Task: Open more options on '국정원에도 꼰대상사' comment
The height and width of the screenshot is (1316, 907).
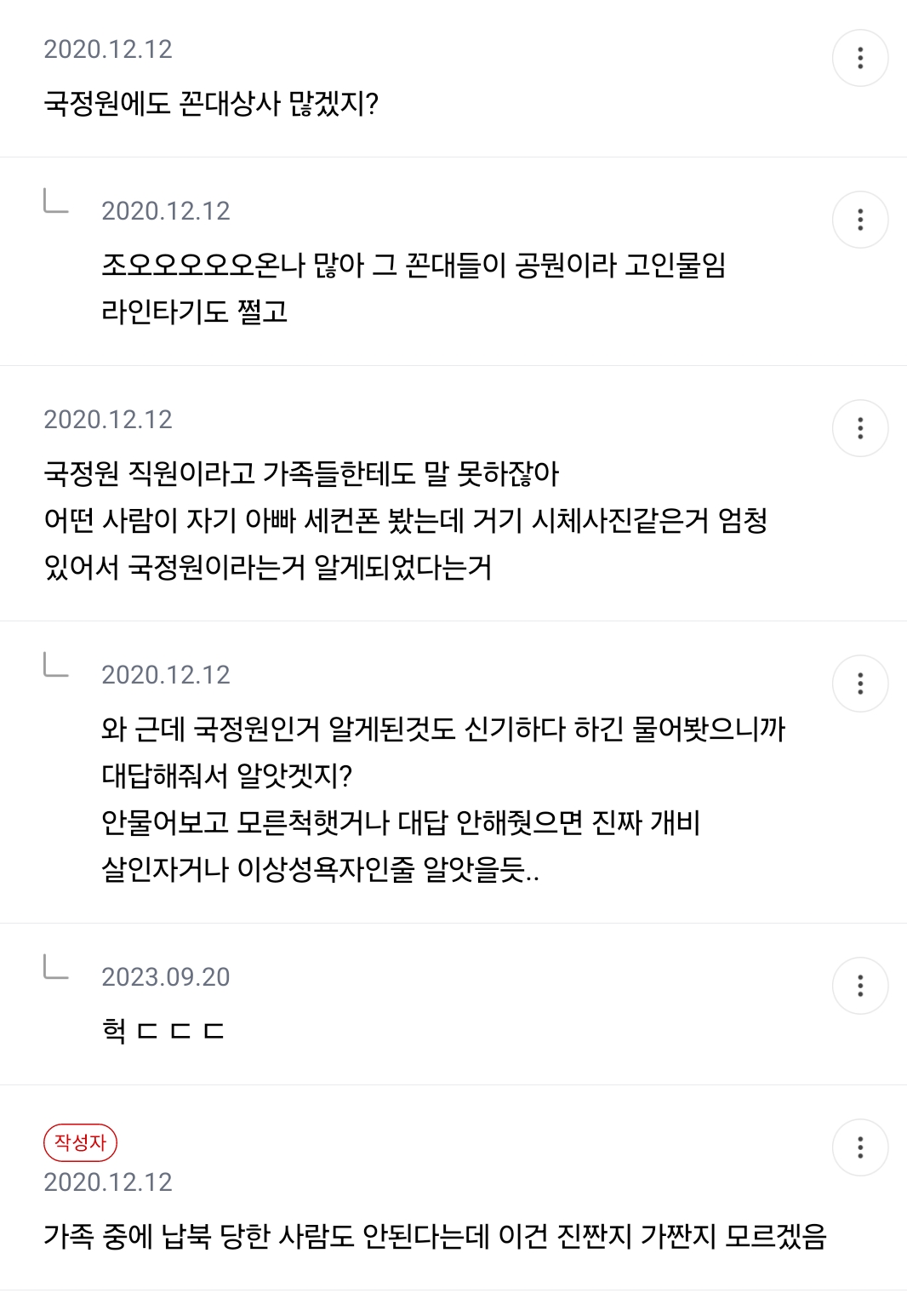Action: (860, 58)
